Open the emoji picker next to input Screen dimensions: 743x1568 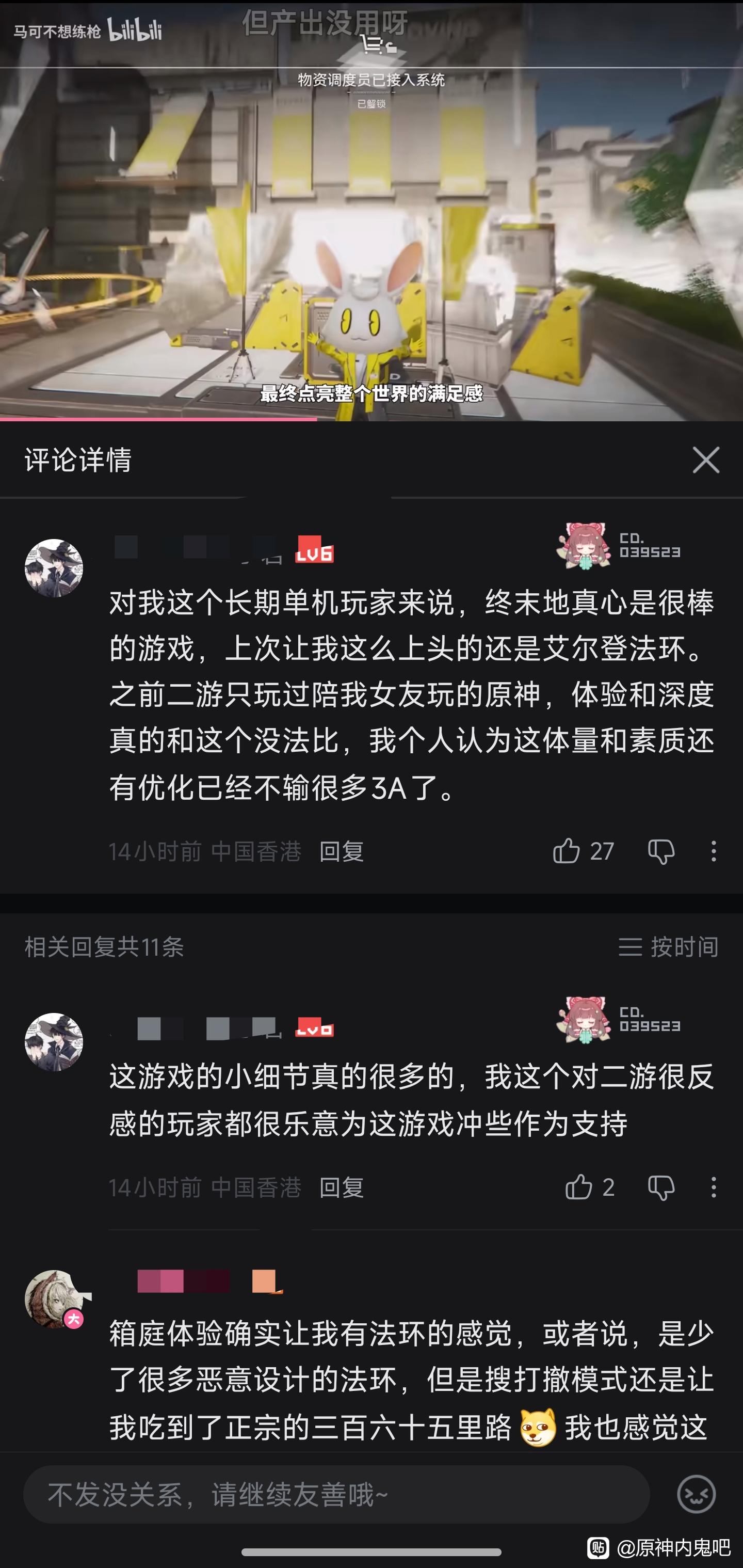[696, 1494]
